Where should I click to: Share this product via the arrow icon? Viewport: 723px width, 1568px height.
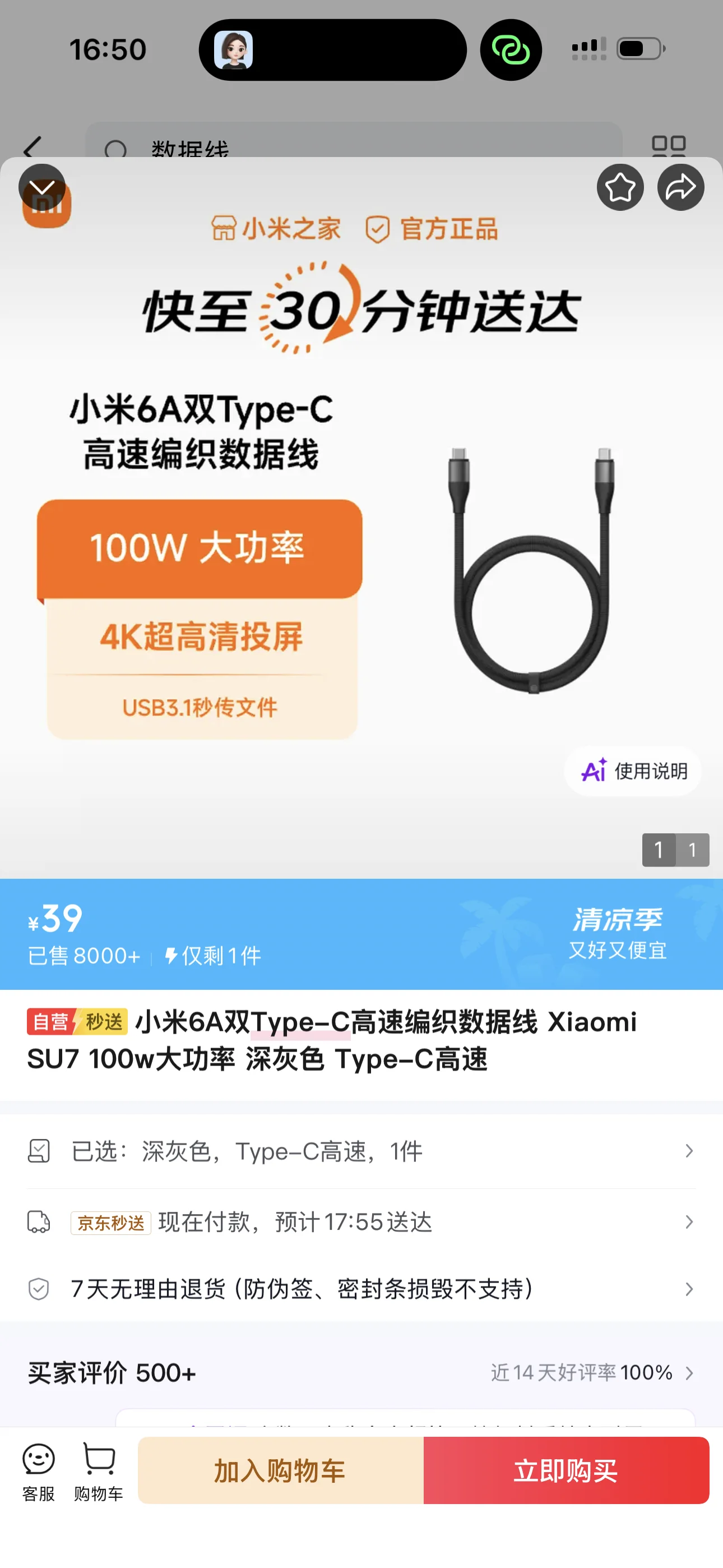click(x=680, y=187)
